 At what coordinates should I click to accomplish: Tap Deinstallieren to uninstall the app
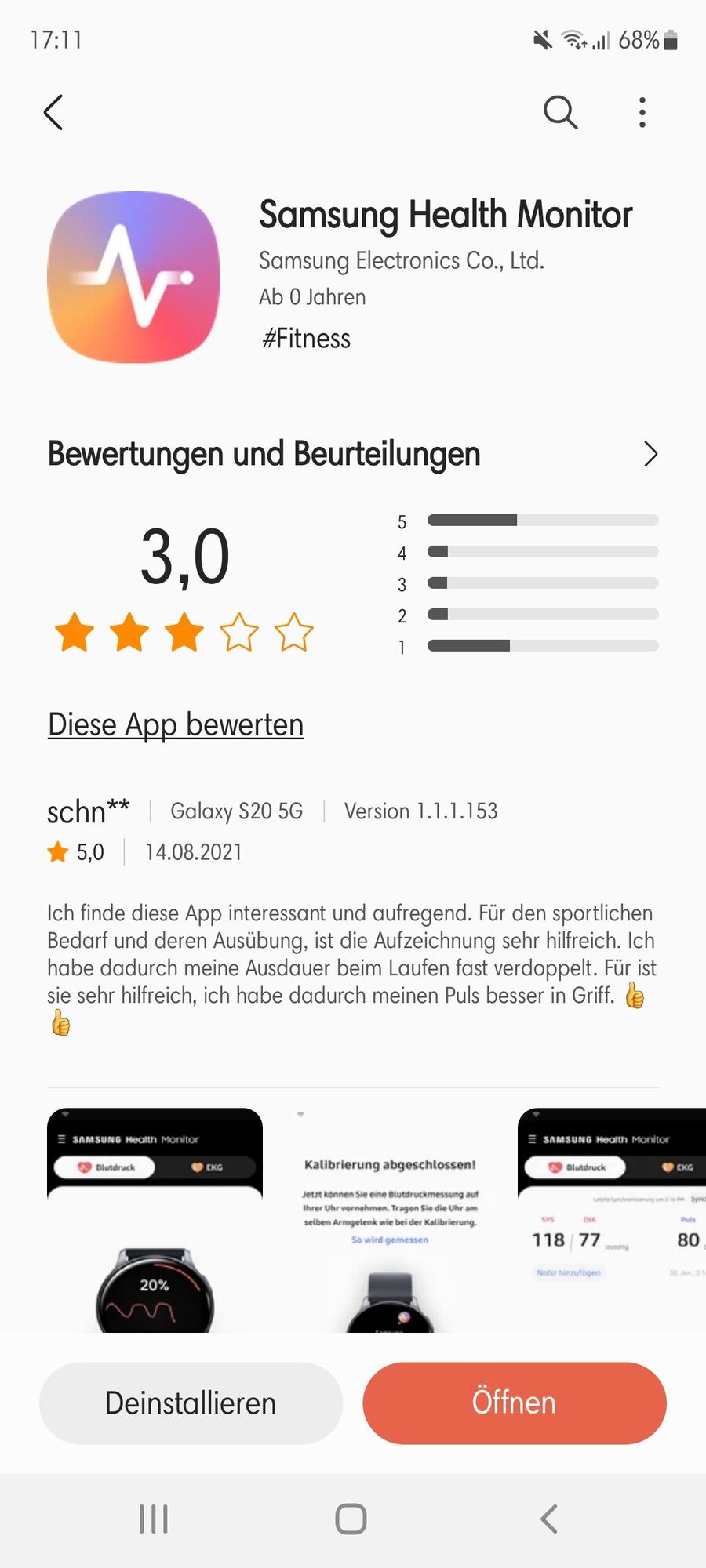[x=191, y=1403]
